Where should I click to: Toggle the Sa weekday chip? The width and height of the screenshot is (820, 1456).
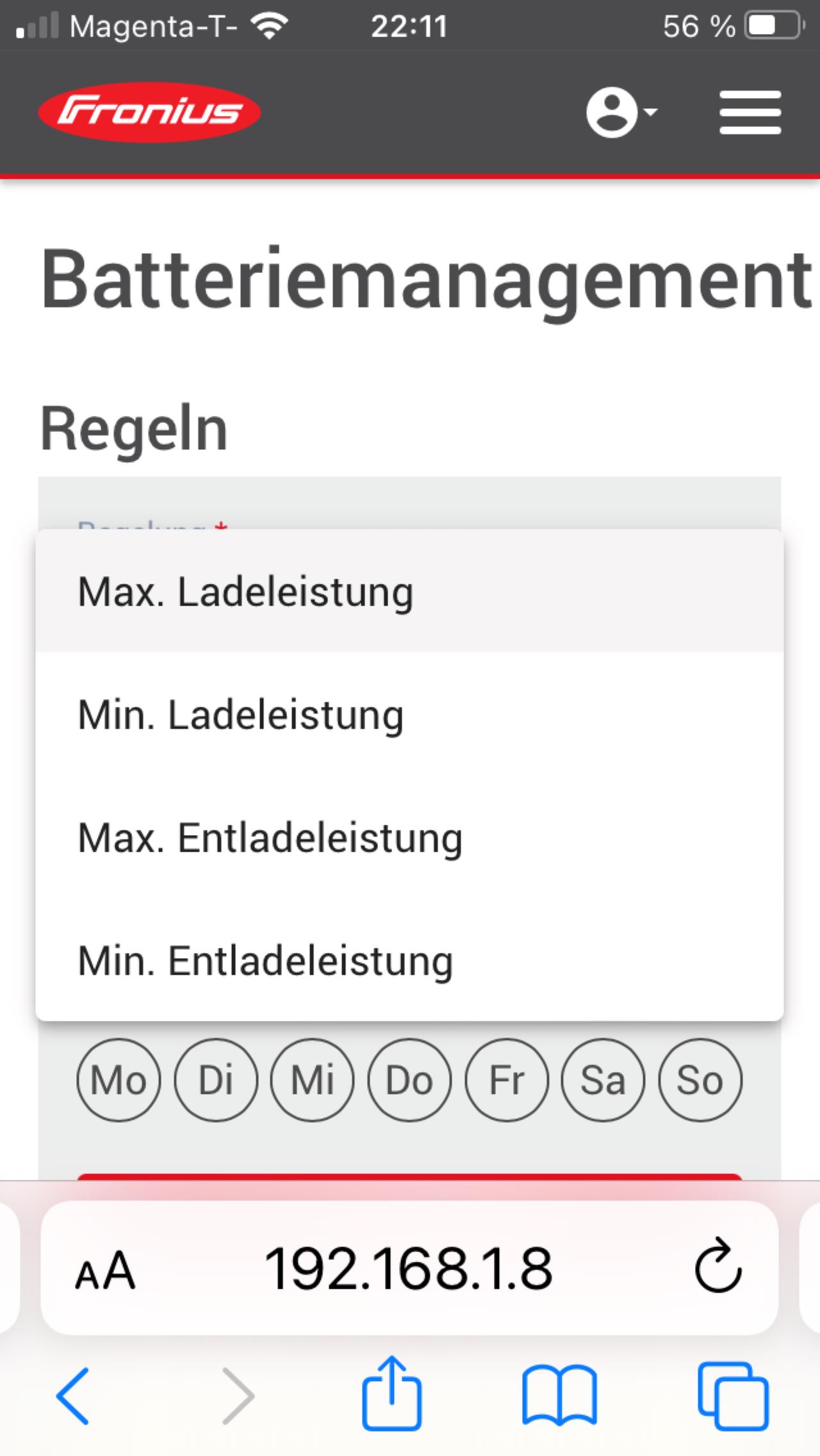(603, 1080)
